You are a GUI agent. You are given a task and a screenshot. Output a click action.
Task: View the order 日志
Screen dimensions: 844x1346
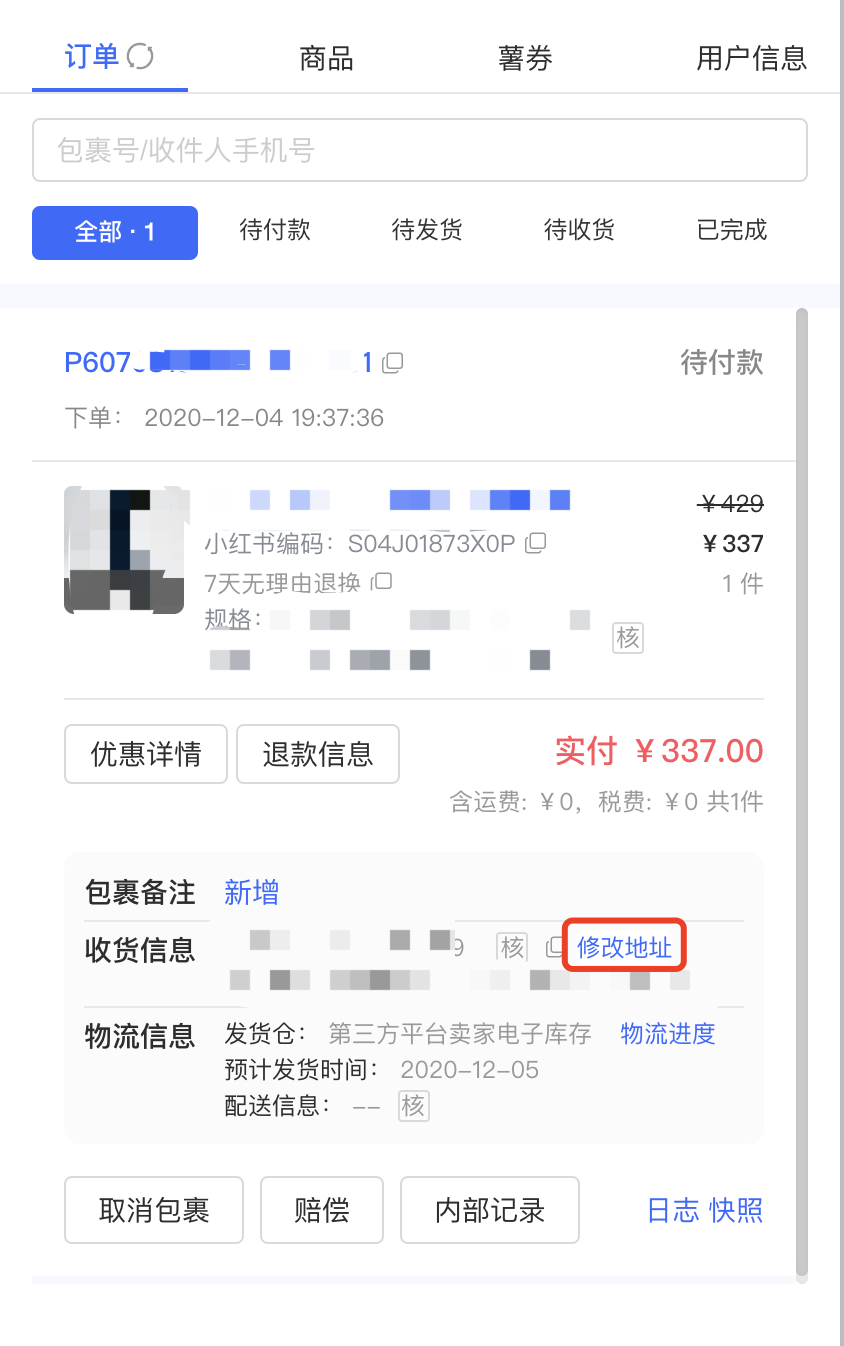click(673, 1210)
